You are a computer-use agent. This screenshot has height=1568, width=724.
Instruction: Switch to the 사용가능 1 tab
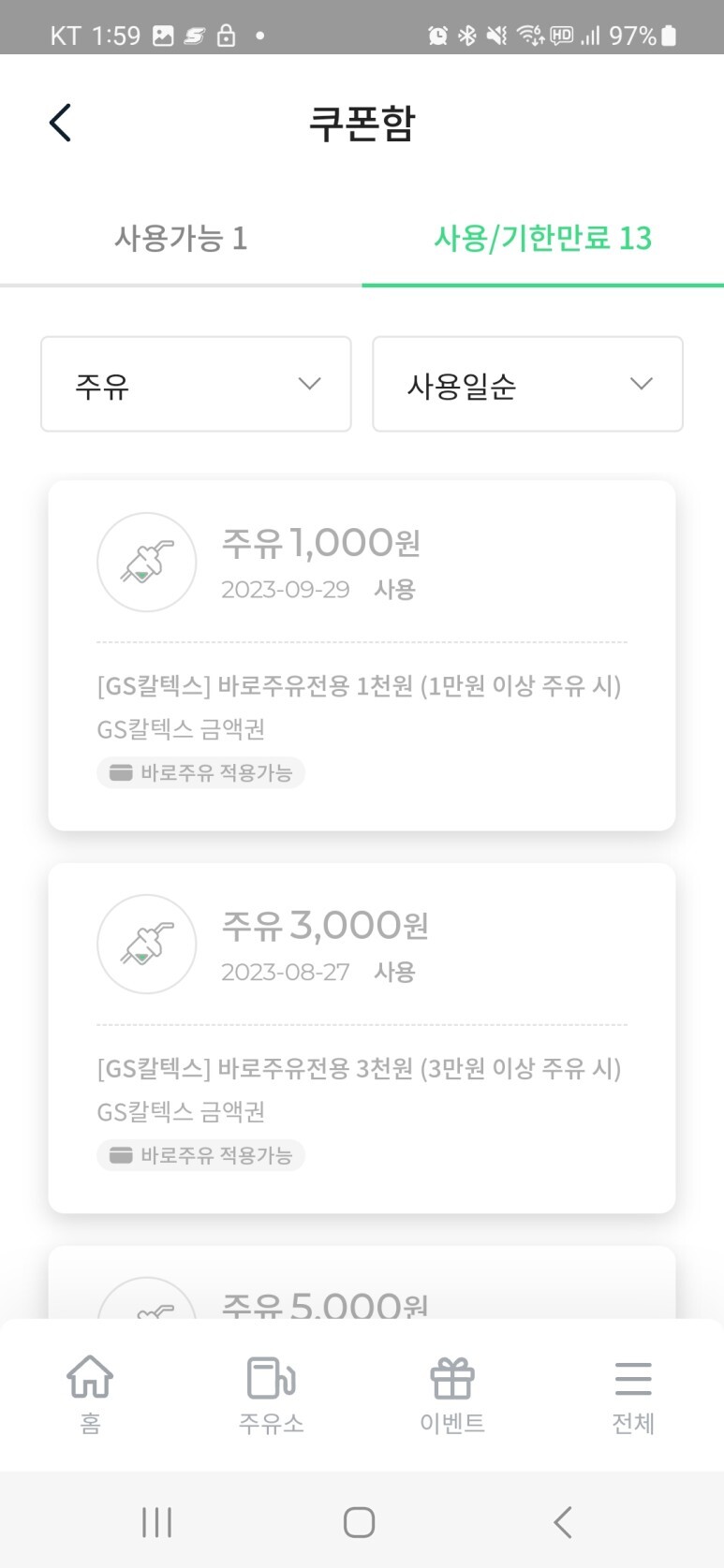(181, 238)
